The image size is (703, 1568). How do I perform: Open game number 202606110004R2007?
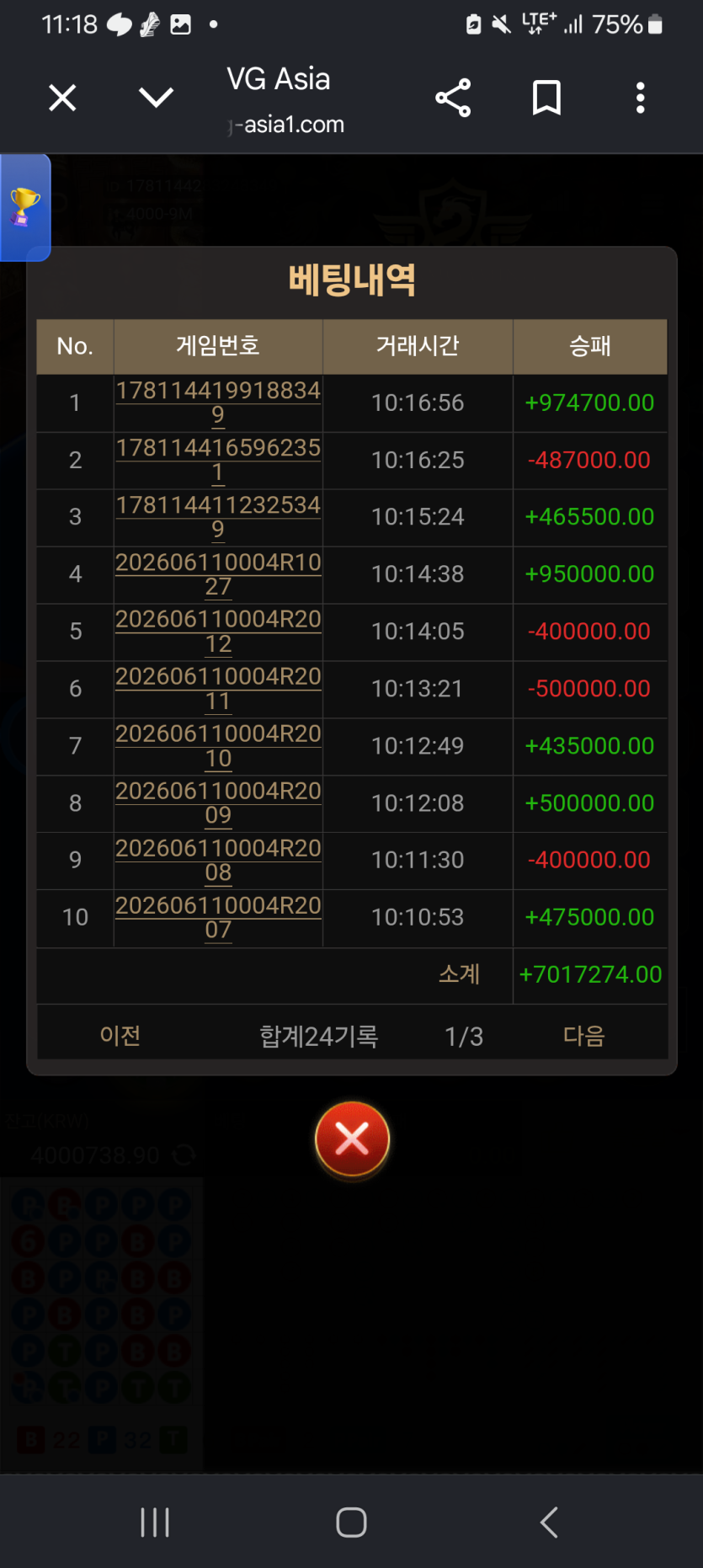coord(218,917)
